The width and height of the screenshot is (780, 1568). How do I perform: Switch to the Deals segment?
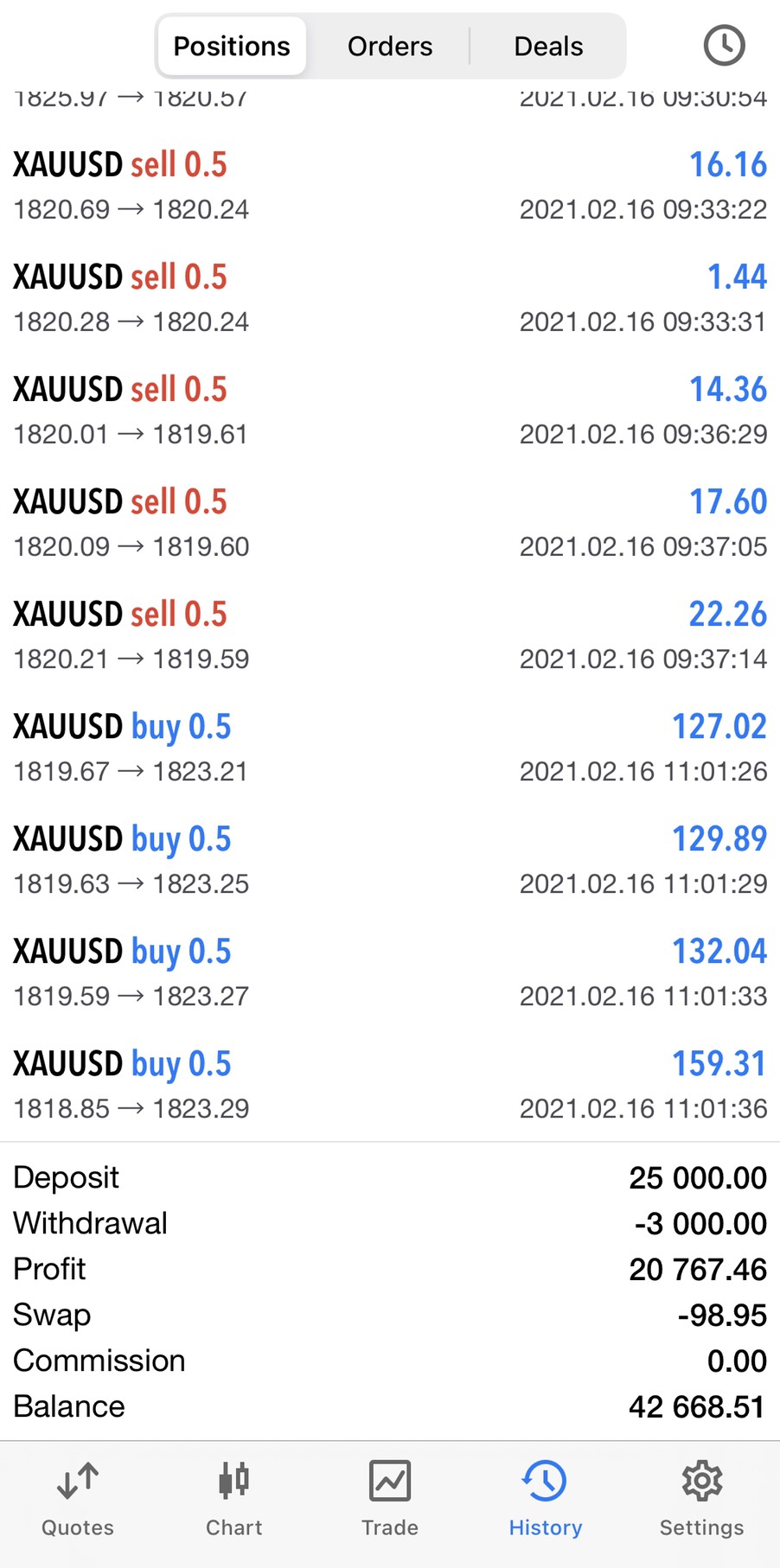coord(548,46)
